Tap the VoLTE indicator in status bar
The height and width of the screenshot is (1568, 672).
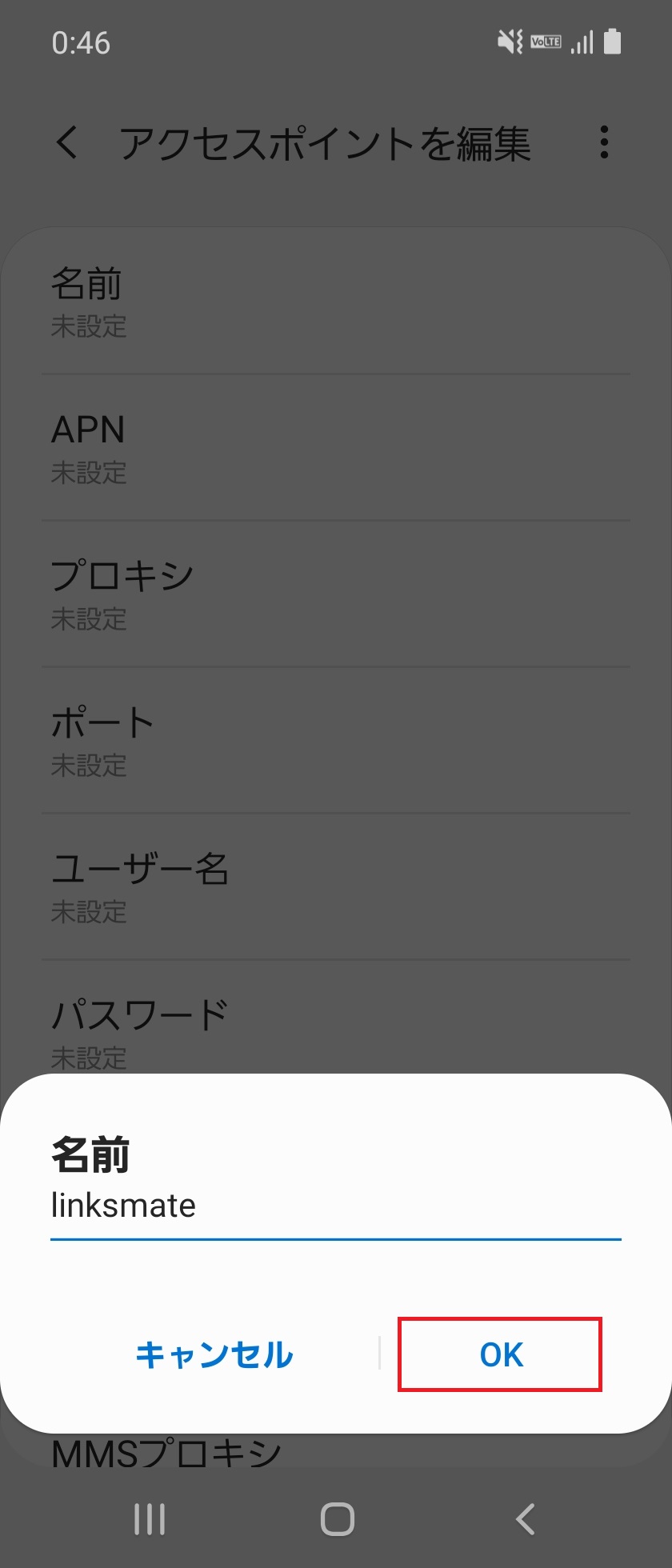545,40
